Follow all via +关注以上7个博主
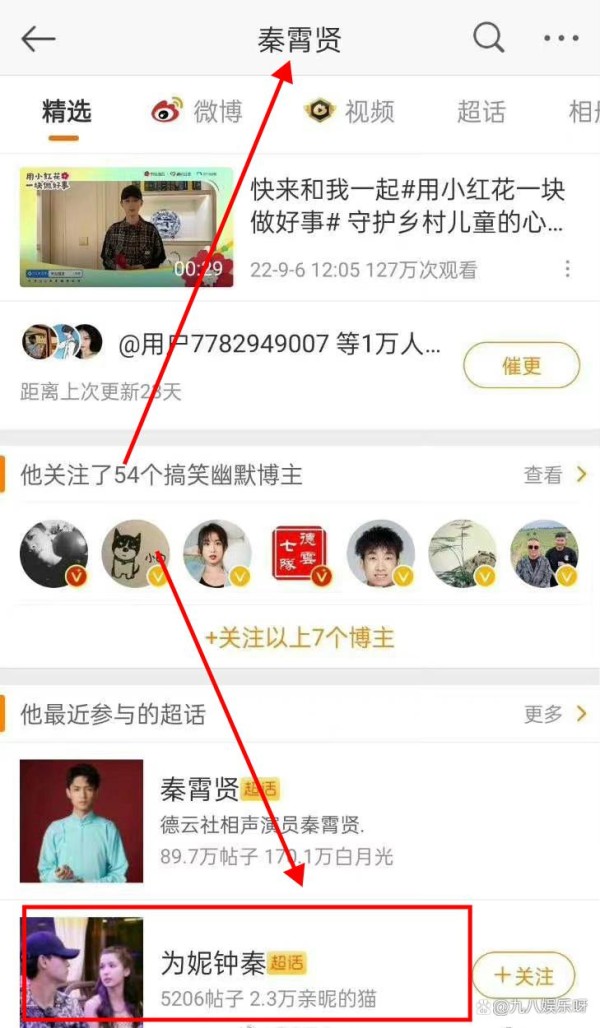Screen dimensions: 600x1028 [299, 636]
